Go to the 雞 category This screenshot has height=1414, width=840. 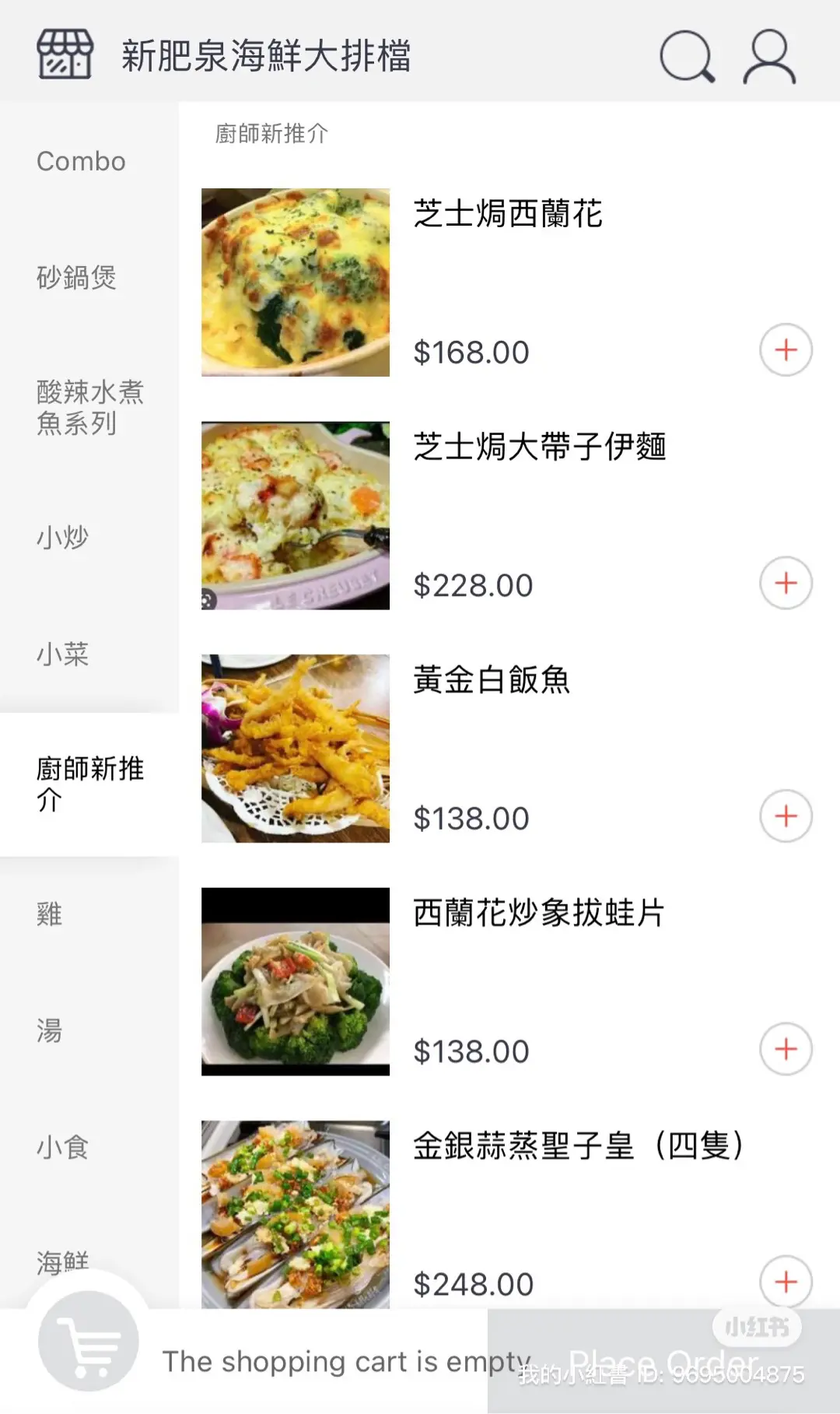pyautogui.click(x=89, y=914)
